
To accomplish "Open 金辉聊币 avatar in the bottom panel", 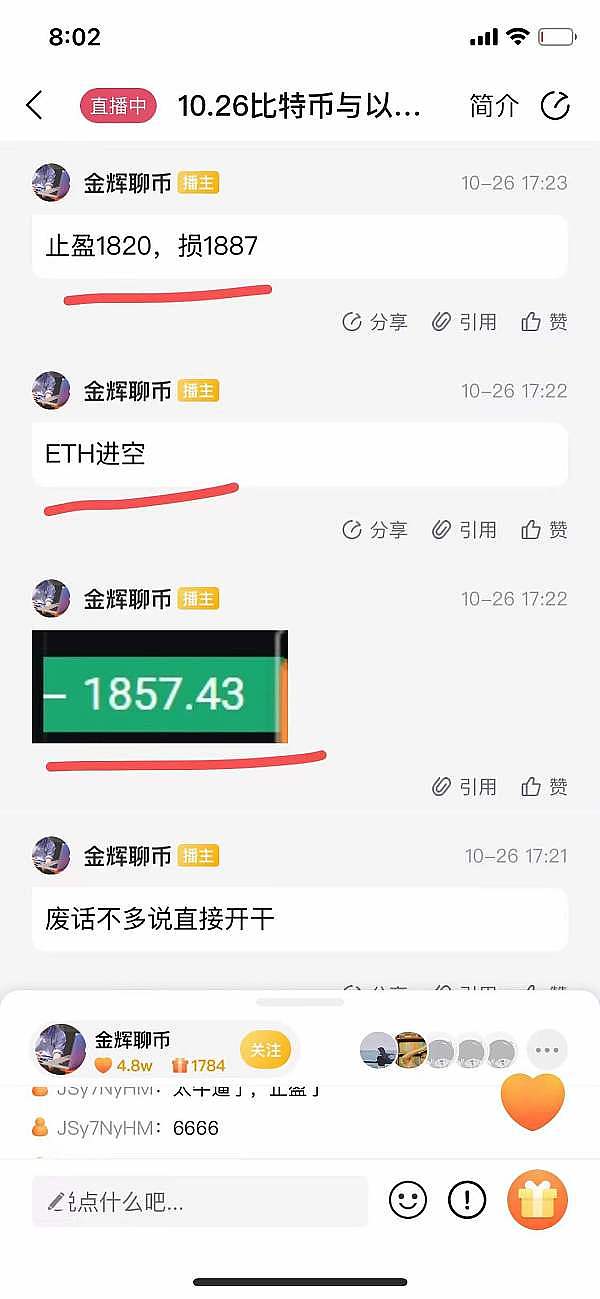I will [x=60, y=1050].
